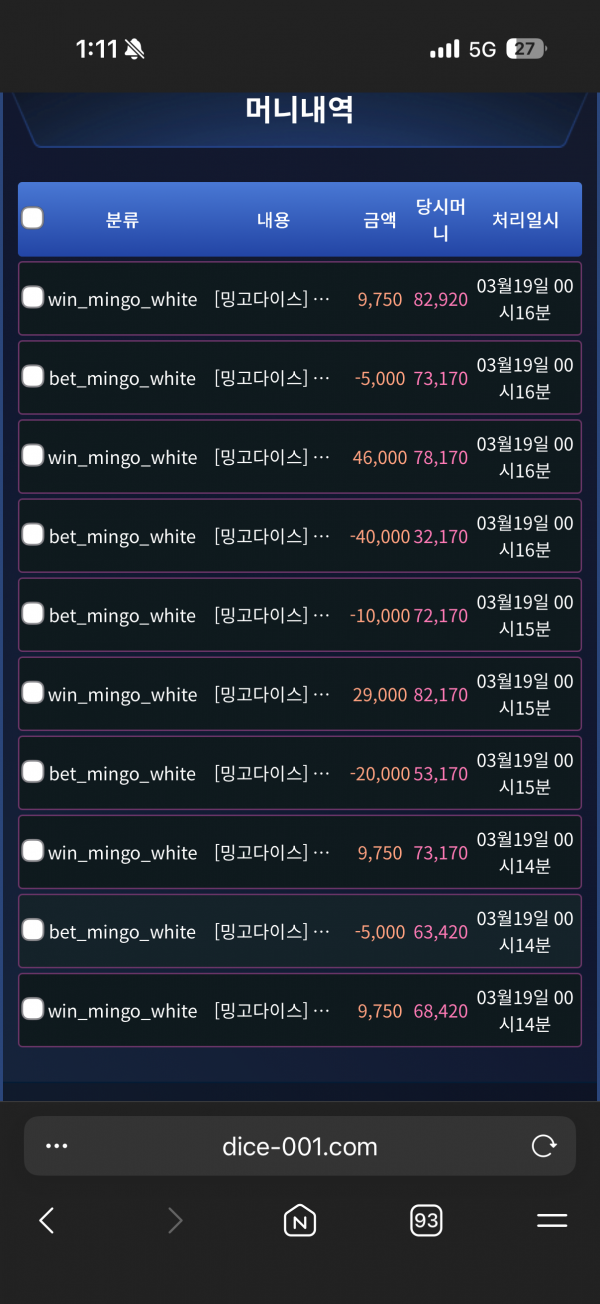This screenshot has height=1304, width=600.
Task: Check the -20,000 bet row checkbox
Action: click(x=33, y=772)
